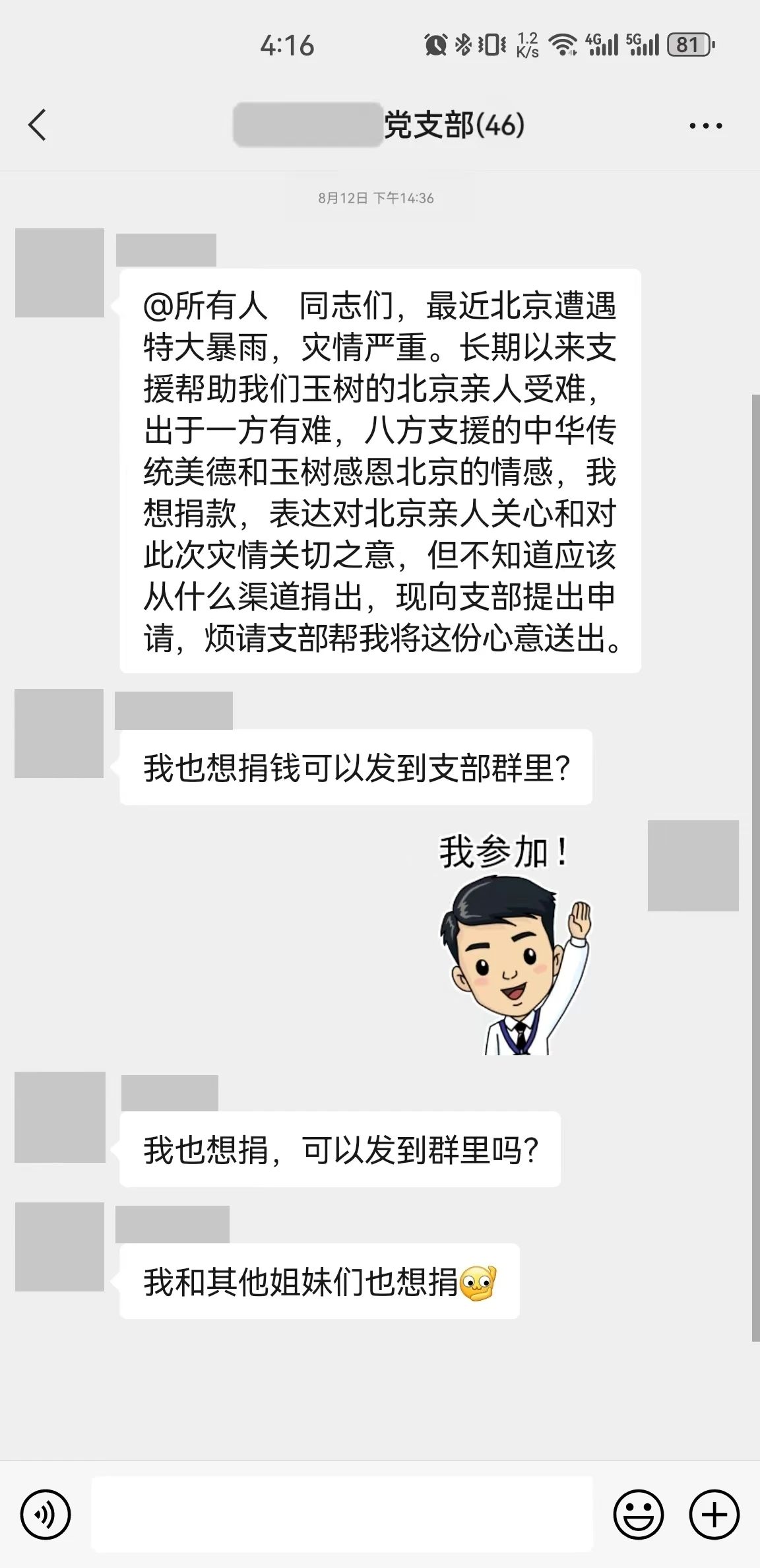This screenshot has width=760, height=1568.
Task: Switch to voice message input
Action: click(x=45, y=1515)
